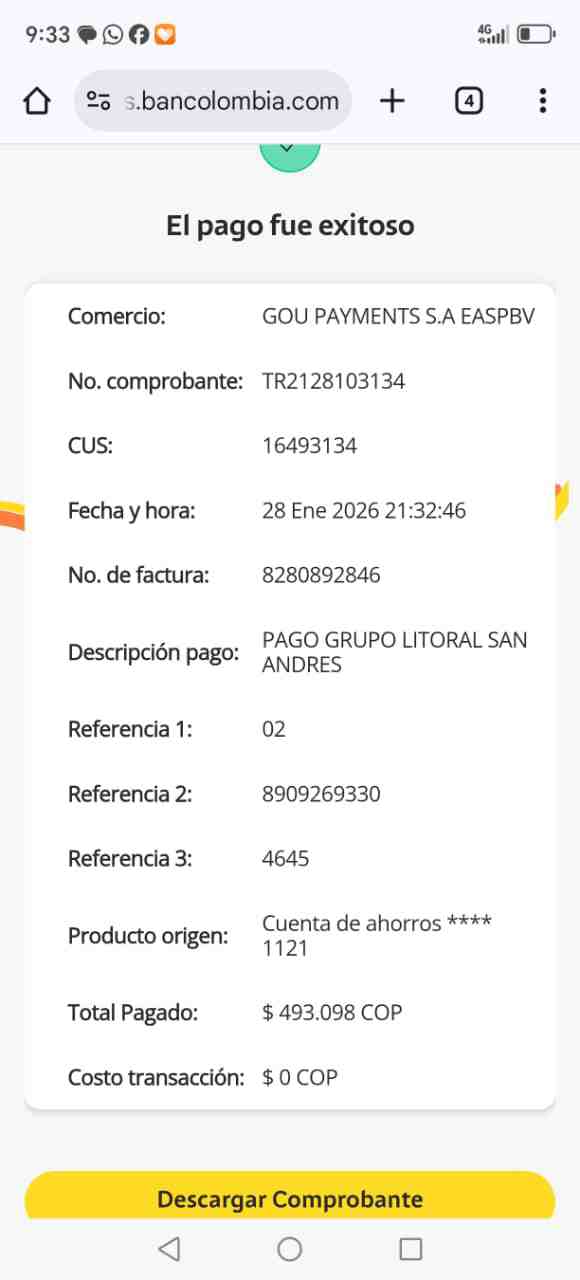
Task: Tap the bancolombia.com address bar
Action: (213, 101)
